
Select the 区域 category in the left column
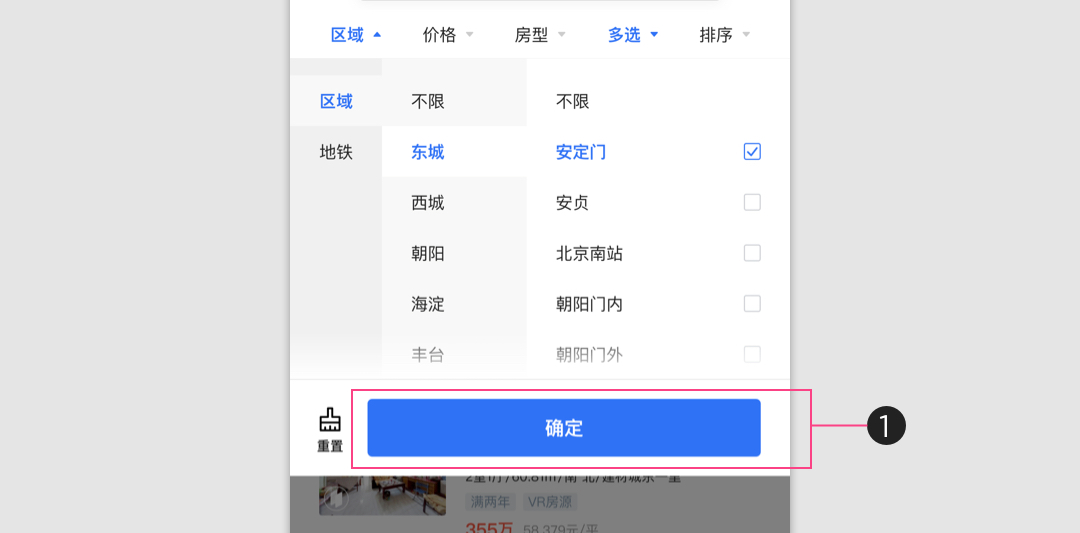[336, 101]
